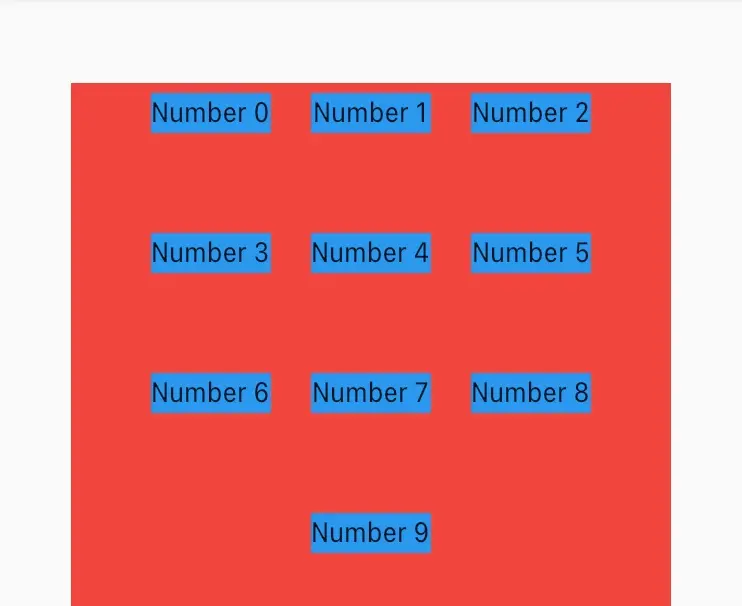Tap the Number 6 tile
This screenshot has width=742, height=606.
click(211, 393)
